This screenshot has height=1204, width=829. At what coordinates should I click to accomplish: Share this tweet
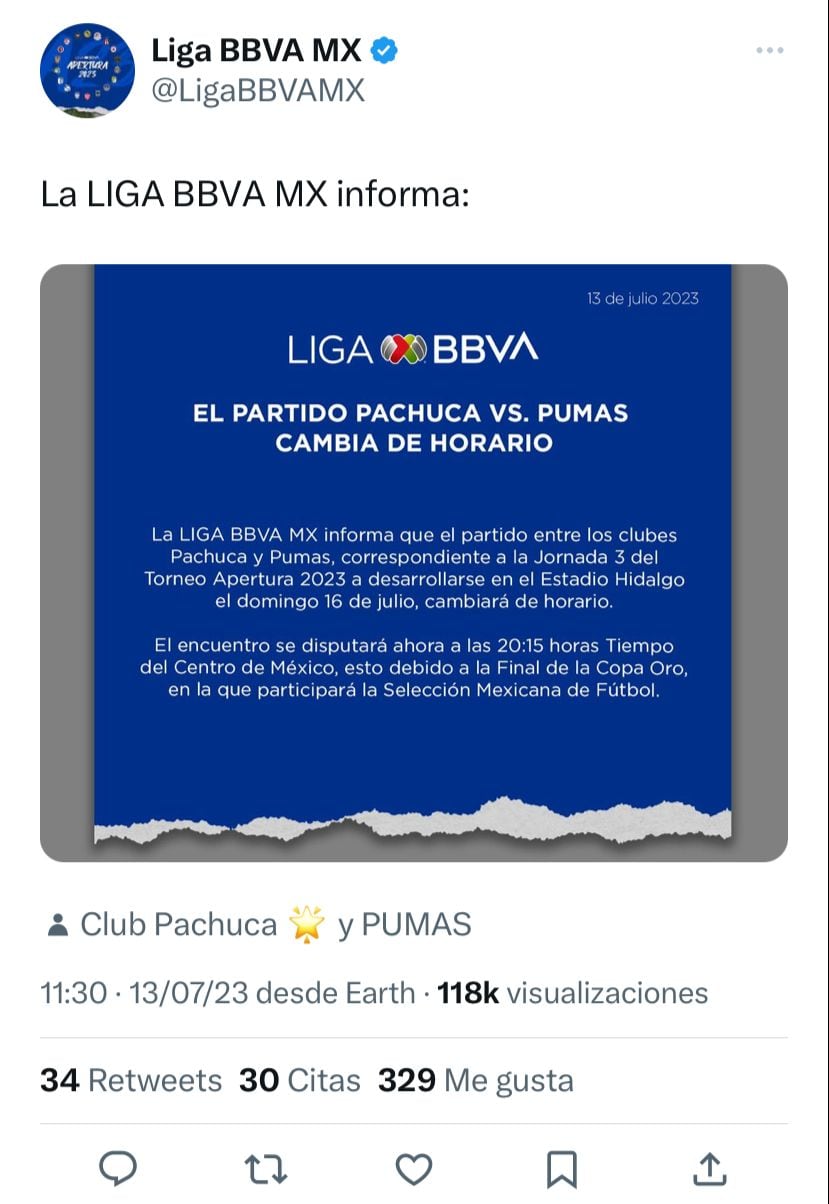(x=709, y=1168)
